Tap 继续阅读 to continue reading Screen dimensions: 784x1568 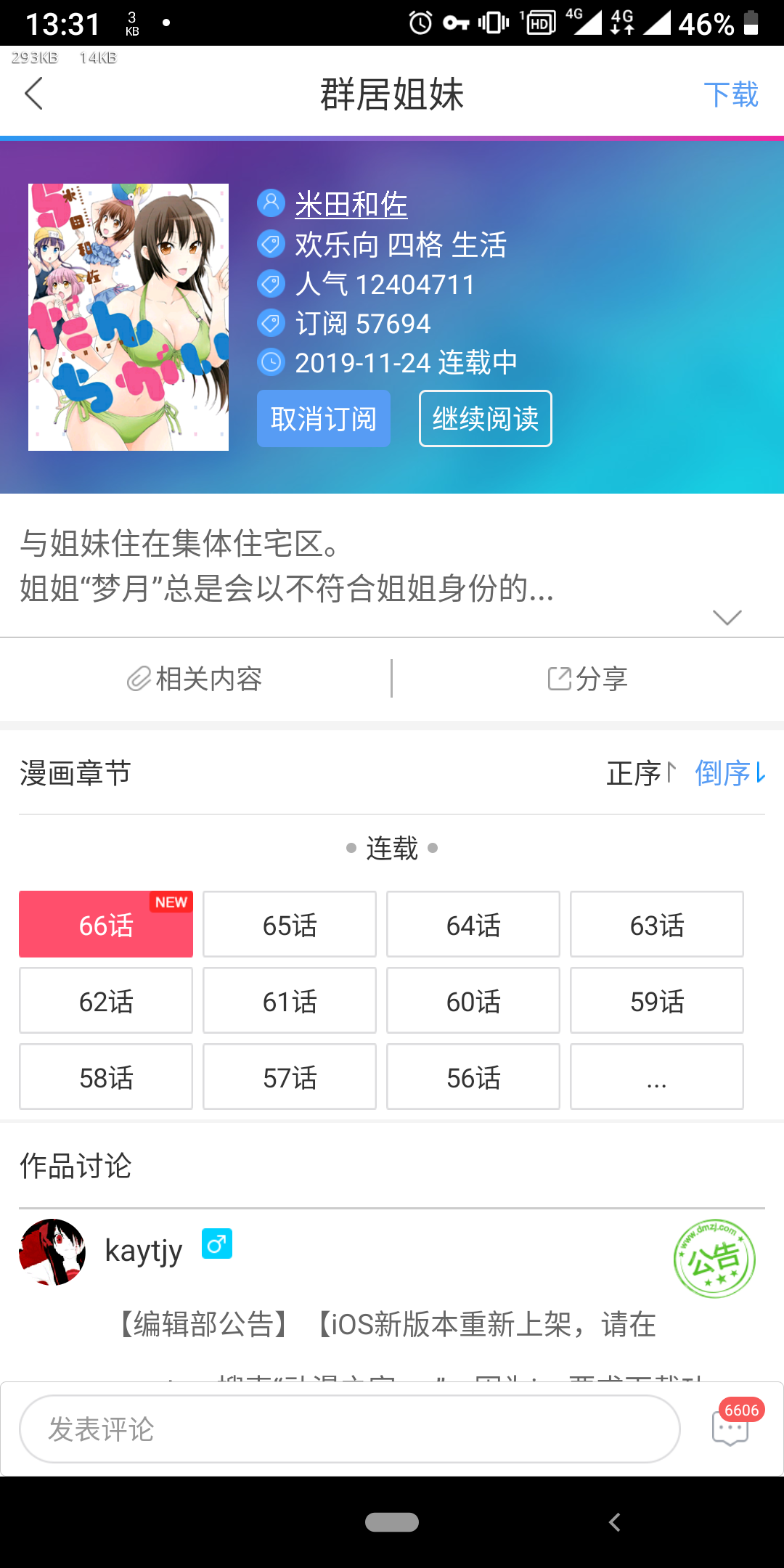pyautogui.click(x=485, y=419)
